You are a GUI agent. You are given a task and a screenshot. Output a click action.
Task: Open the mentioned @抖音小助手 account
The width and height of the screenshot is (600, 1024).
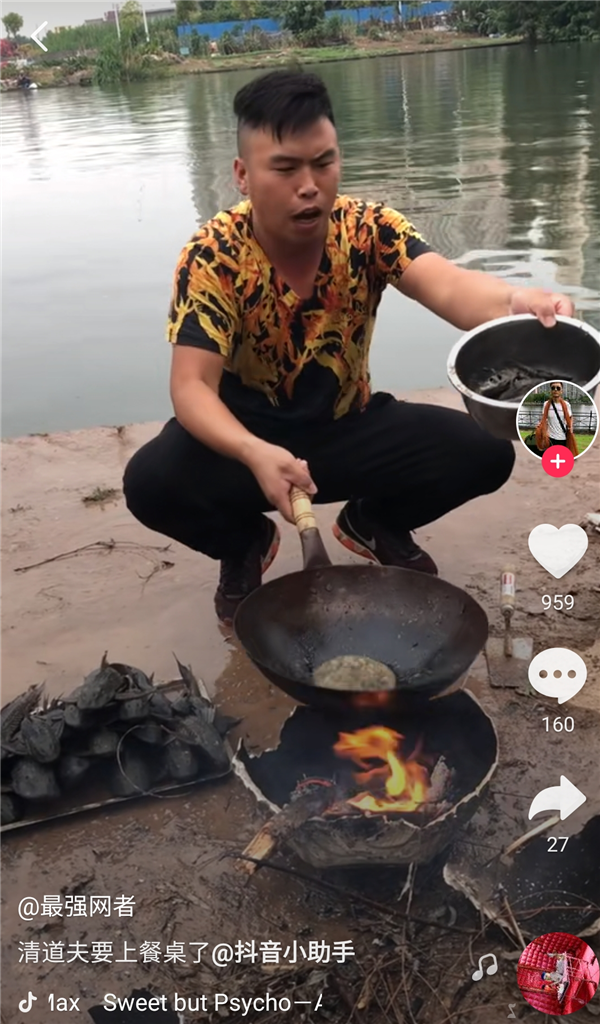point(283,952)
